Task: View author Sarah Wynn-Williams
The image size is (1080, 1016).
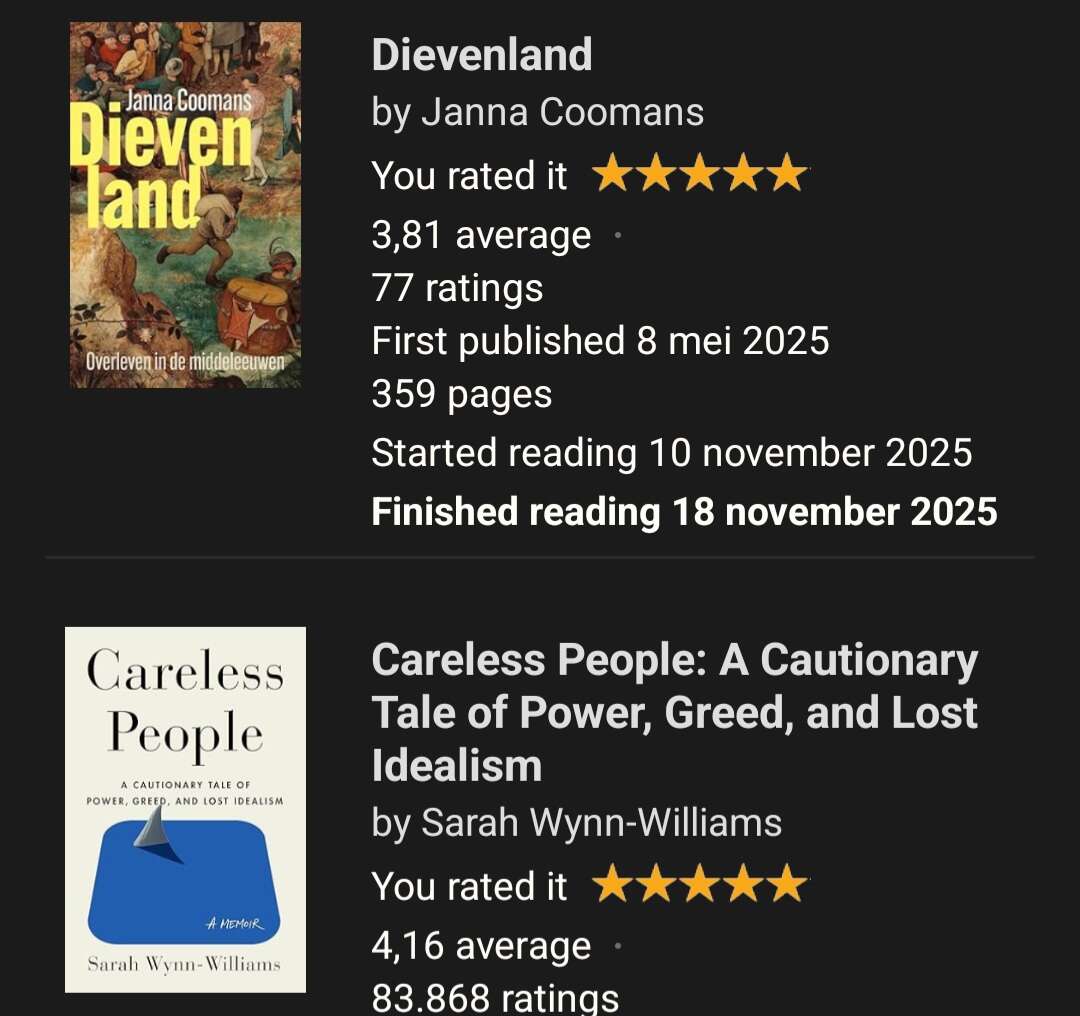Action: 601,823
